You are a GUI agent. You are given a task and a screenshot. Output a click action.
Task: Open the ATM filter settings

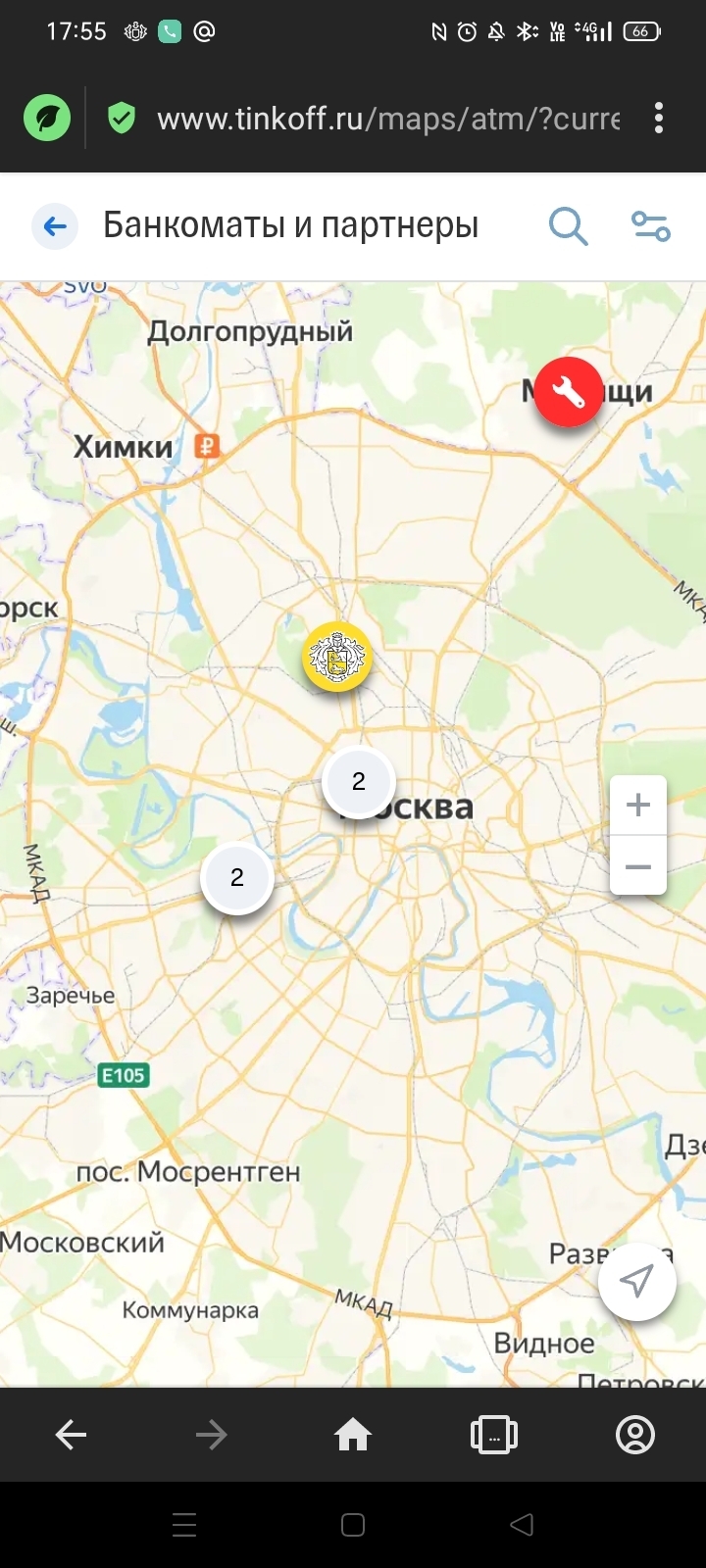coord(650,226)
